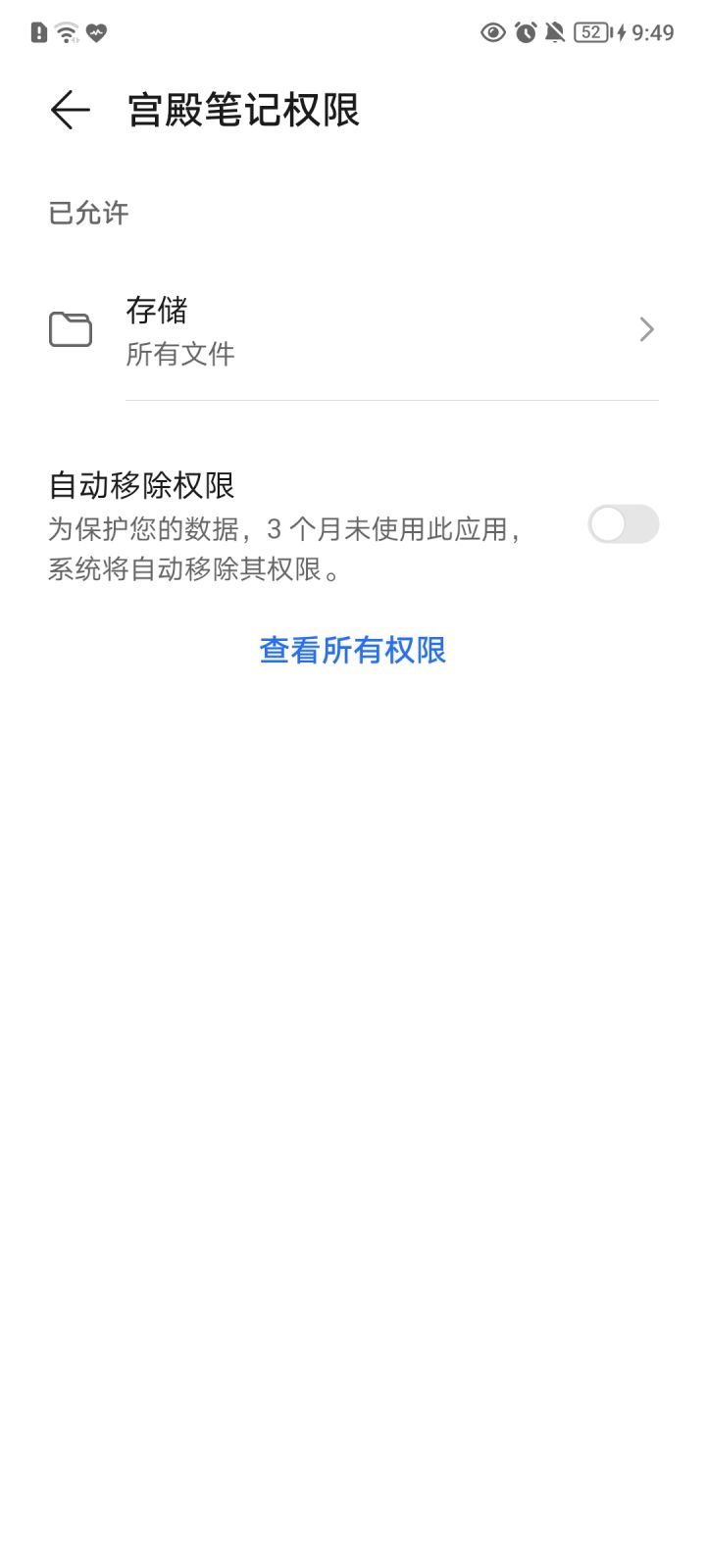Tap the back arrow to return

(x=67, y=111)
